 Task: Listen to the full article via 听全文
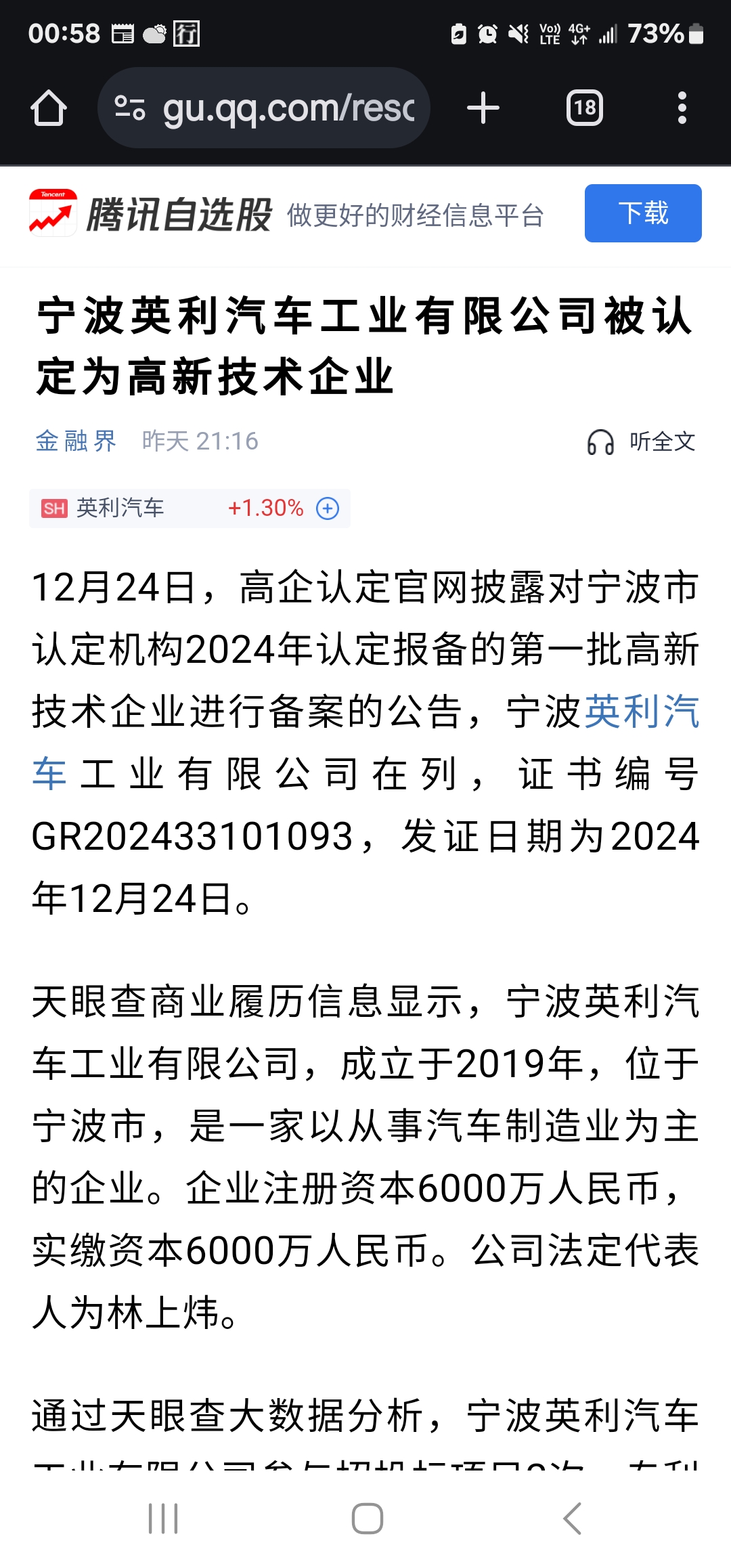point(642,442)
